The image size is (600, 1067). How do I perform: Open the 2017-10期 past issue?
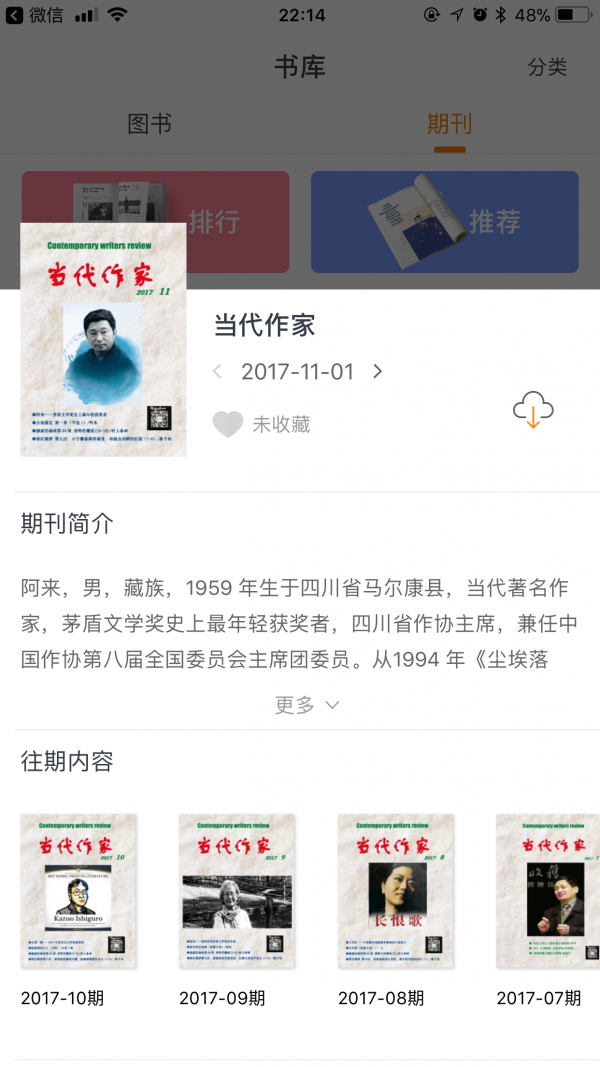(x=78, y=891)
